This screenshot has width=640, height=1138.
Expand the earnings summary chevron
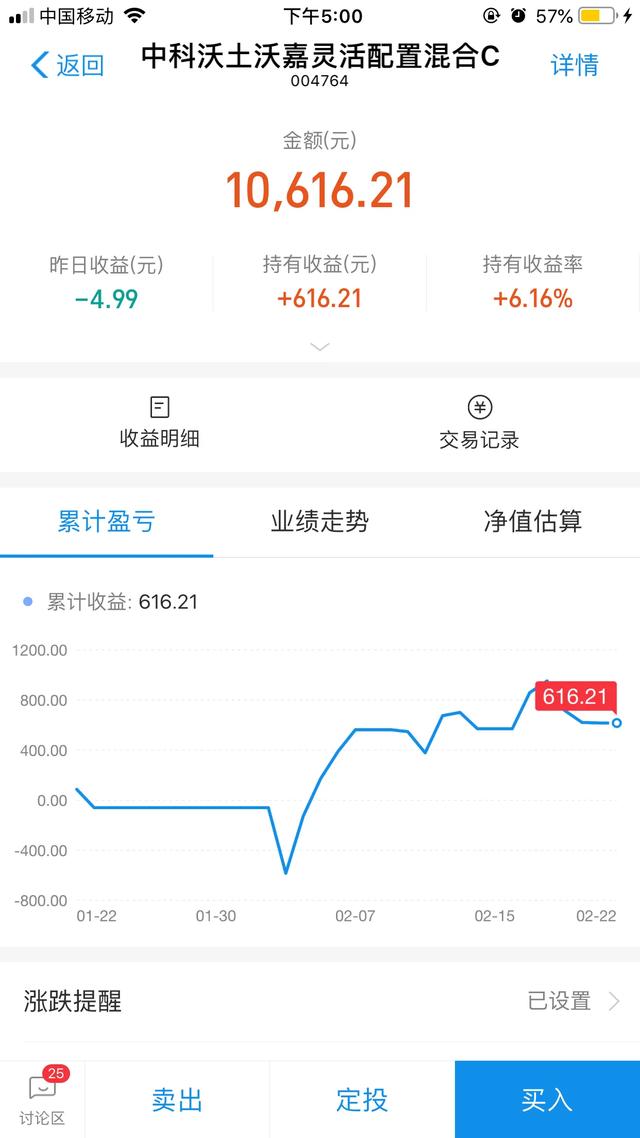320,346
